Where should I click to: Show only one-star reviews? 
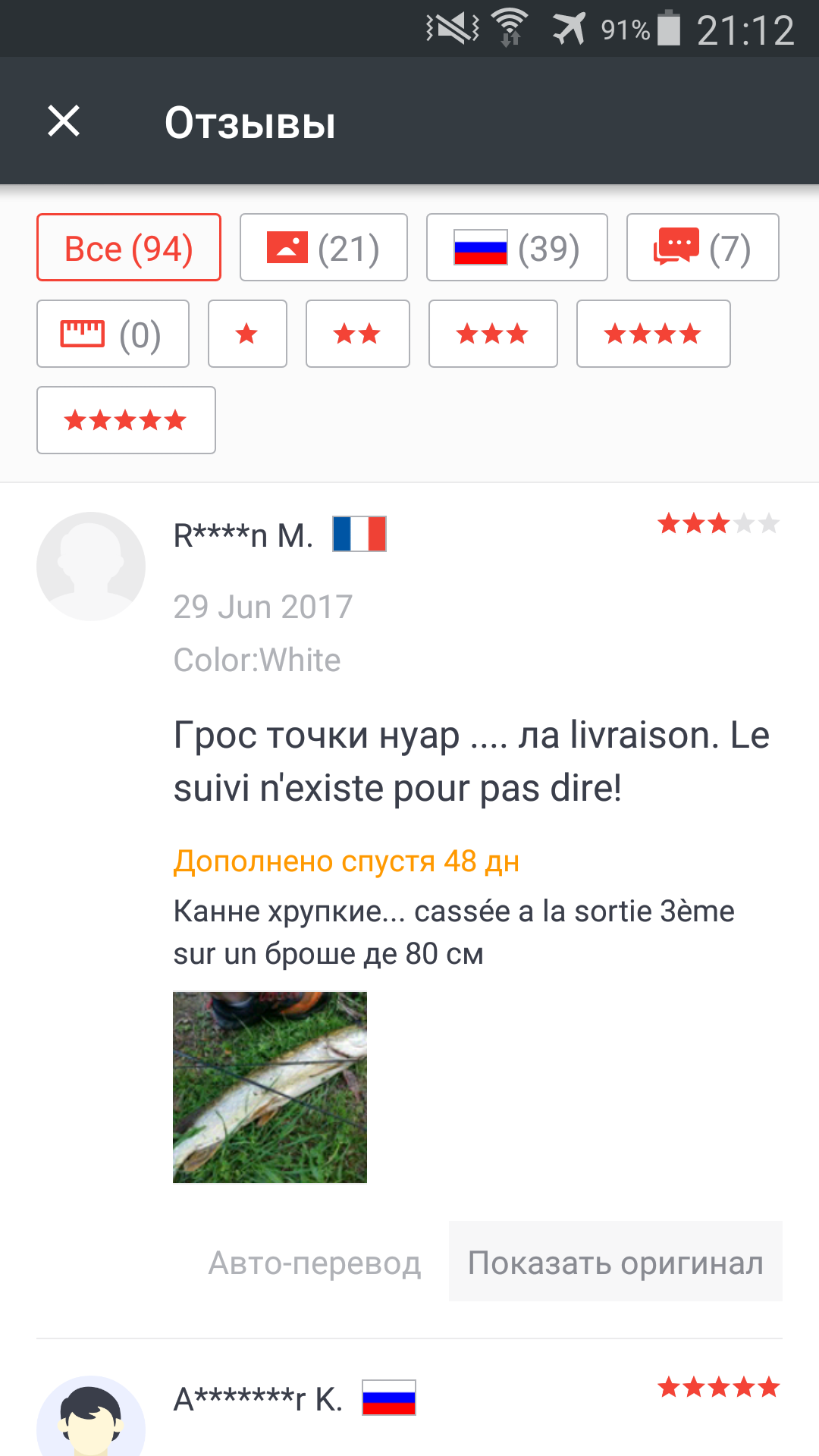coord(247,334)
